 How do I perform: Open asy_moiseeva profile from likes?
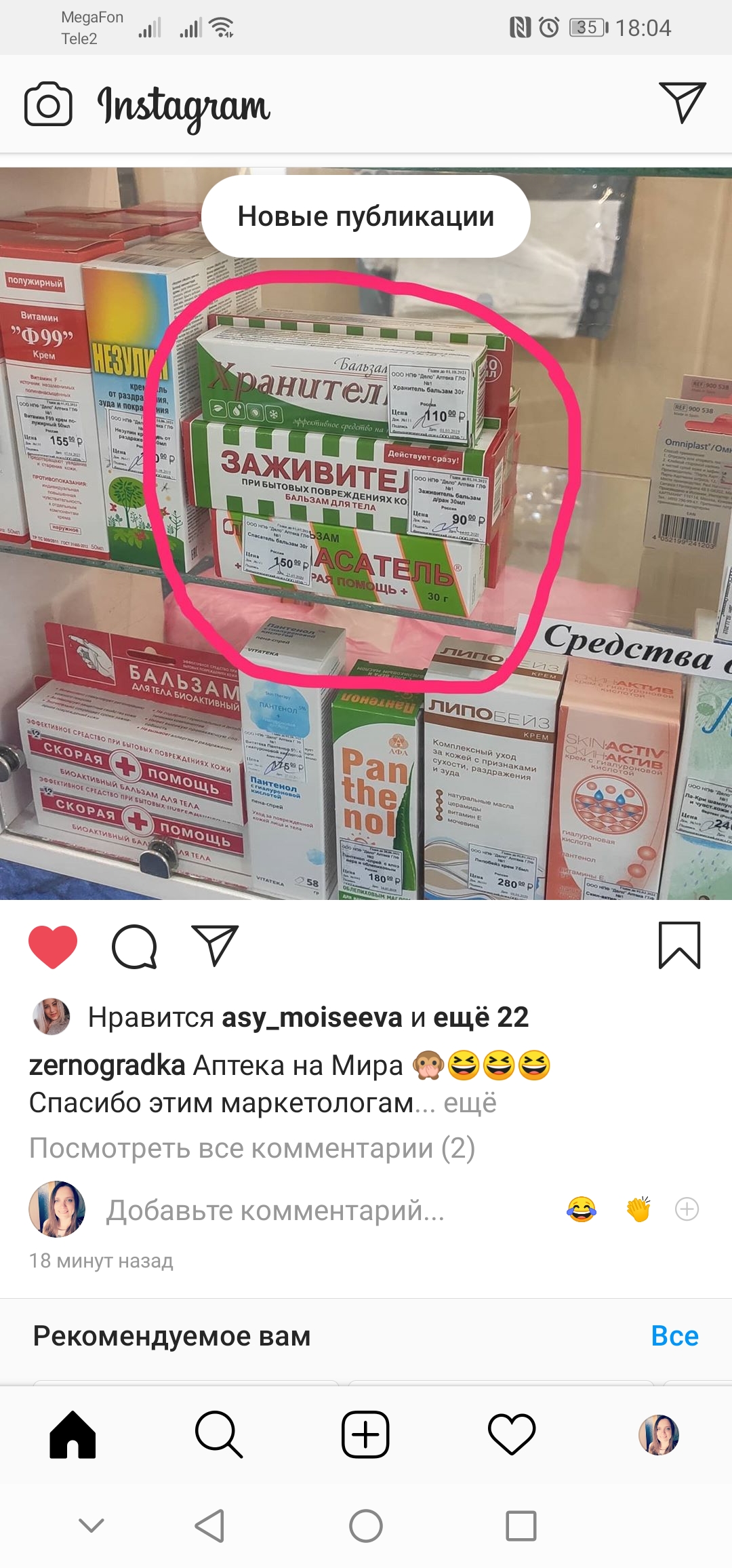point(312,1017)
